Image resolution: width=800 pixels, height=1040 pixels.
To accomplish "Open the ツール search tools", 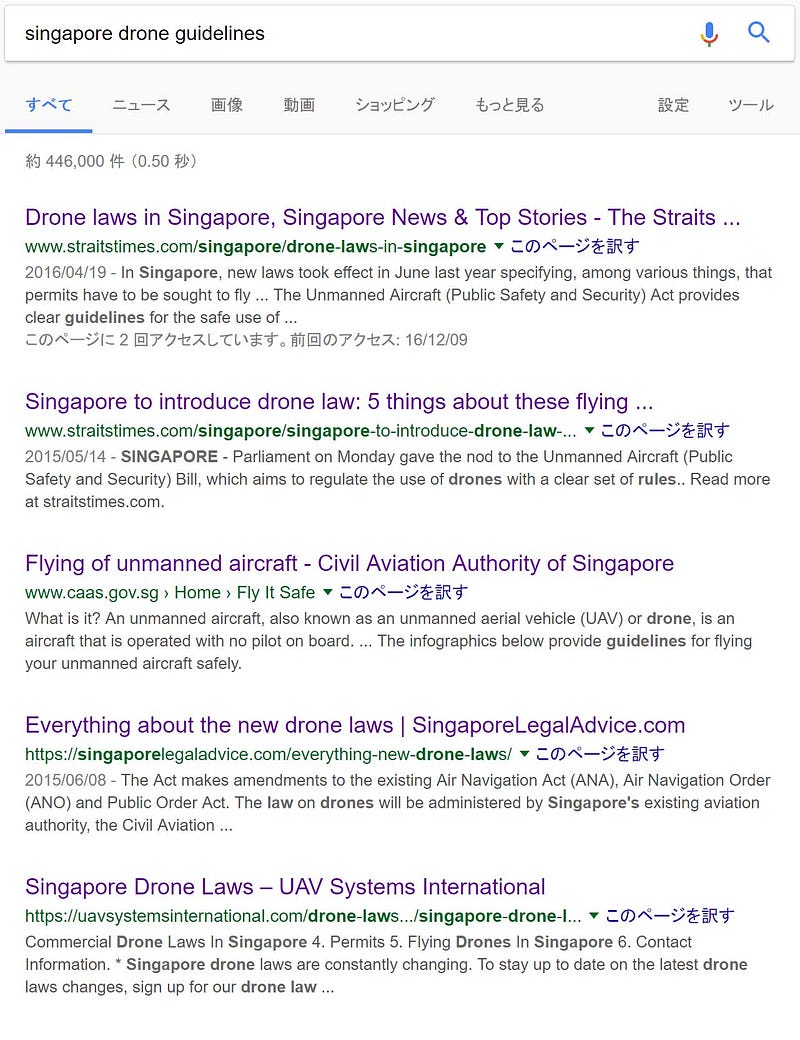I will point(750,105).
